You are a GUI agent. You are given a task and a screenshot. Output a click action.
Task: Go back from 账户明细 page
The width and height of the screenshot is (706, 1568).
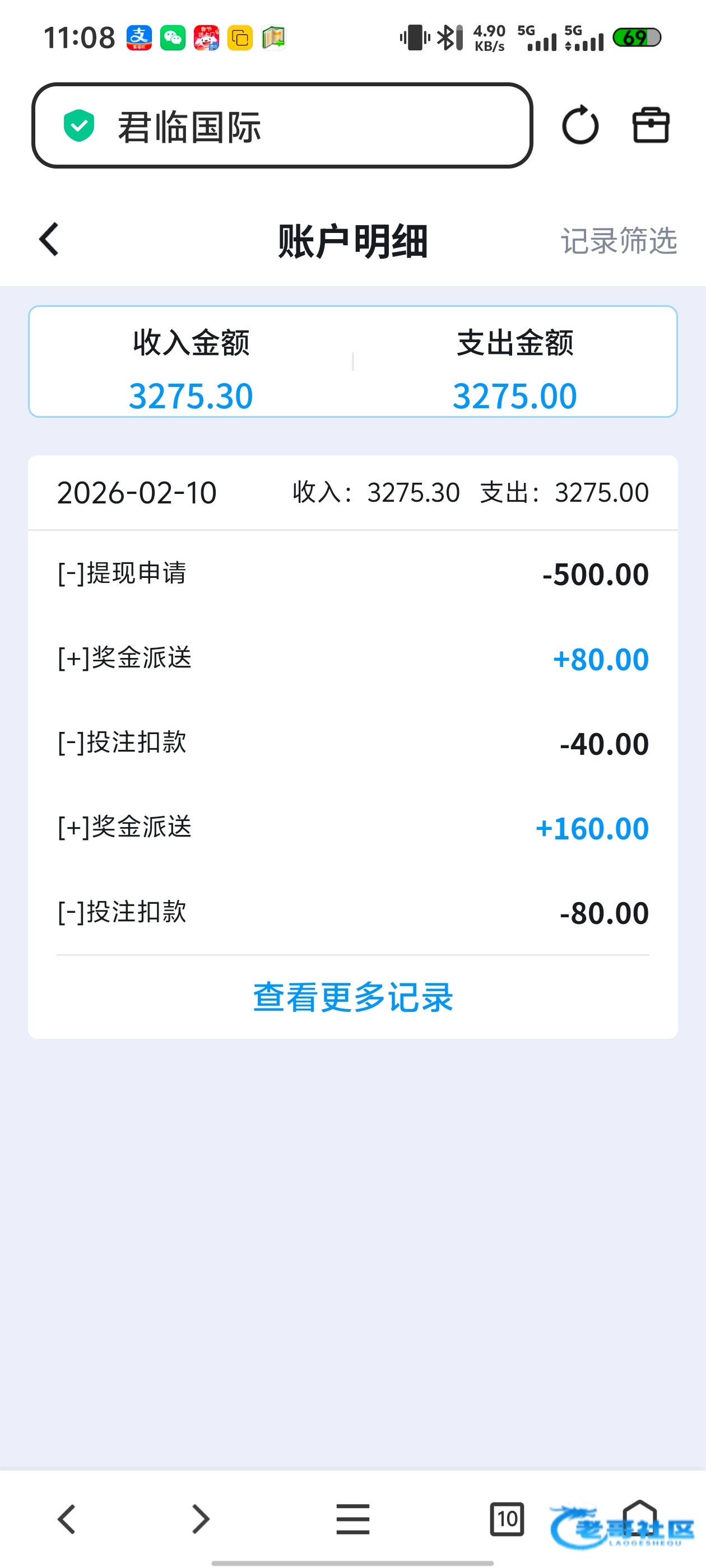(x=49, y=239)
